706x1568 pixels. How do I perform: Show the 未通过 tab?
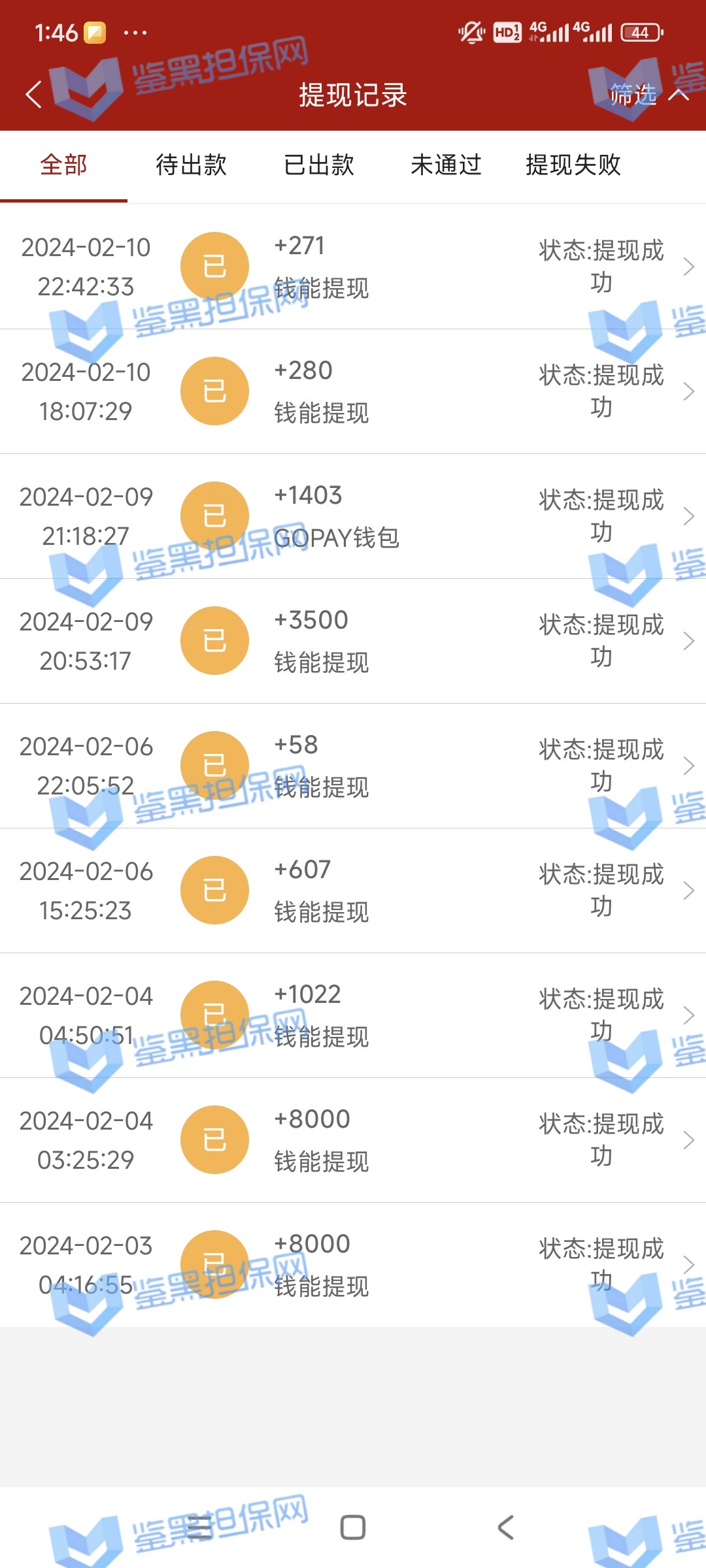[446, 165]
